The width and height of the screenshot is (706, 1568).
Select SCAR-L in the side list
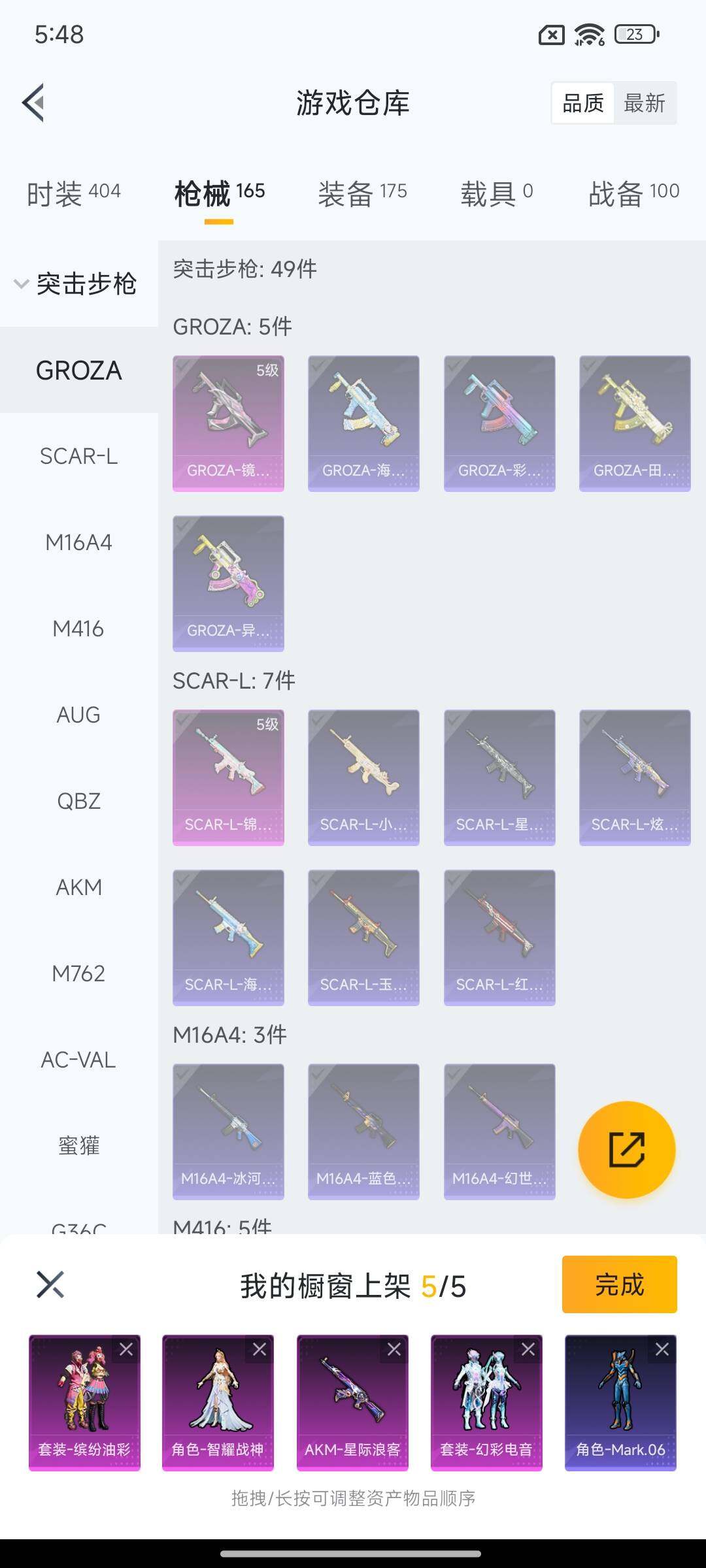[78, 456]
